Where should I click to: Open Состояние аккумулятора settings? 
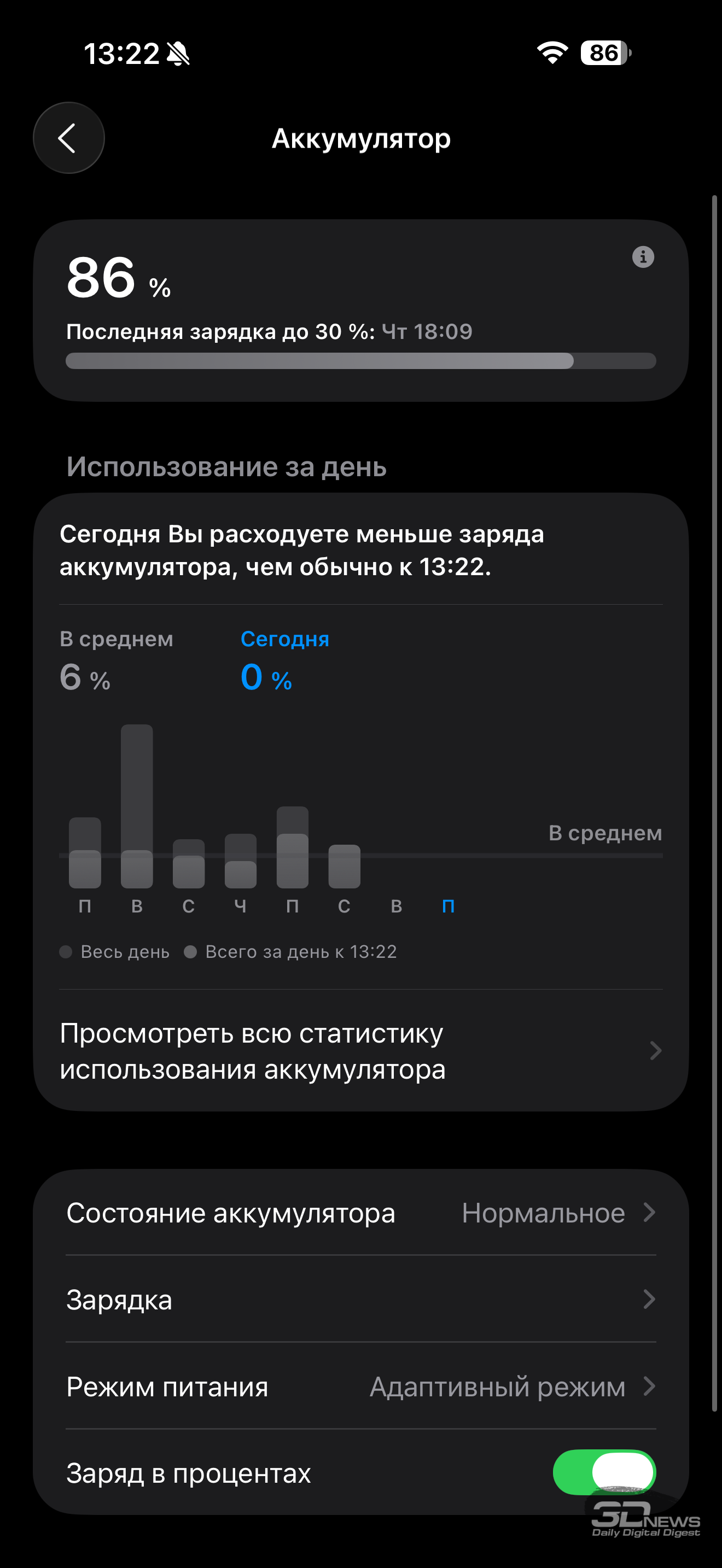[360, 1213]
